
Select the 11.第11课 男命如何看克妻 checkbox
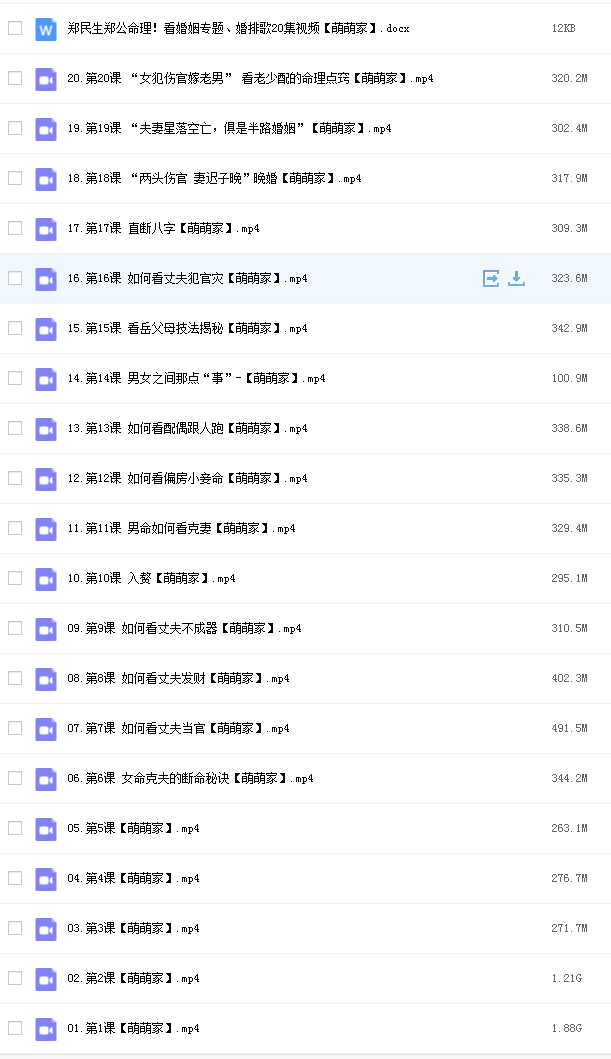click(x=15, y=528)
